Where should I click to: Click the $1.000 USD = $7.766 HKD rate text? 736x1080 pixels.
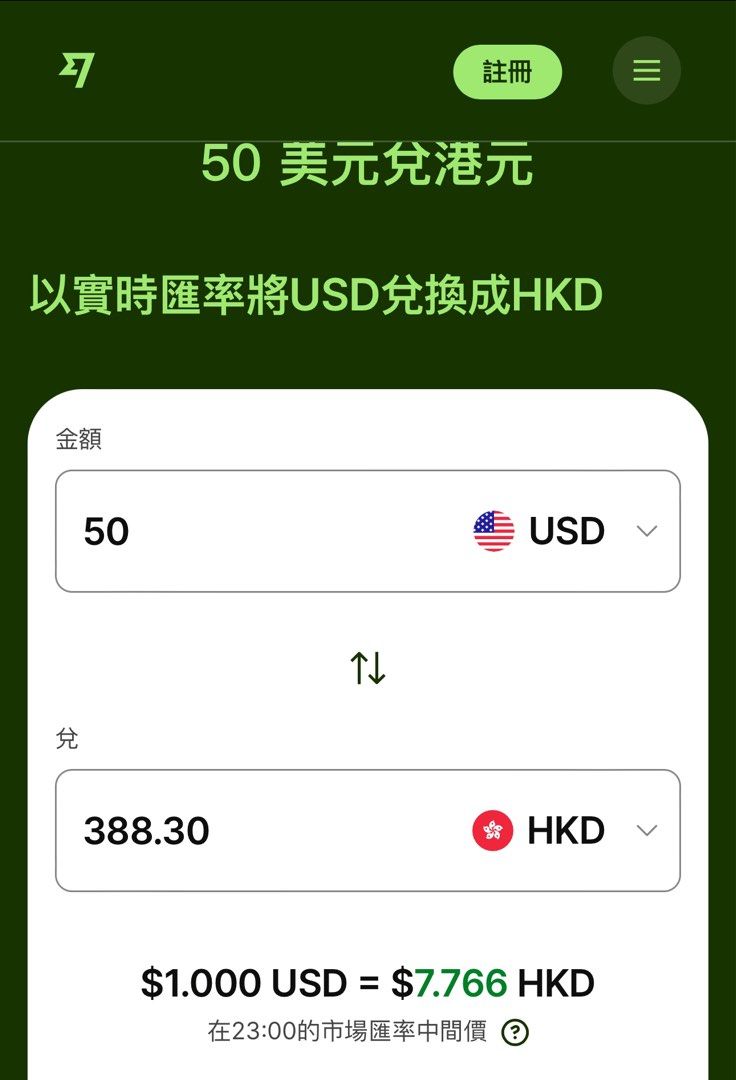click(367, 981)
